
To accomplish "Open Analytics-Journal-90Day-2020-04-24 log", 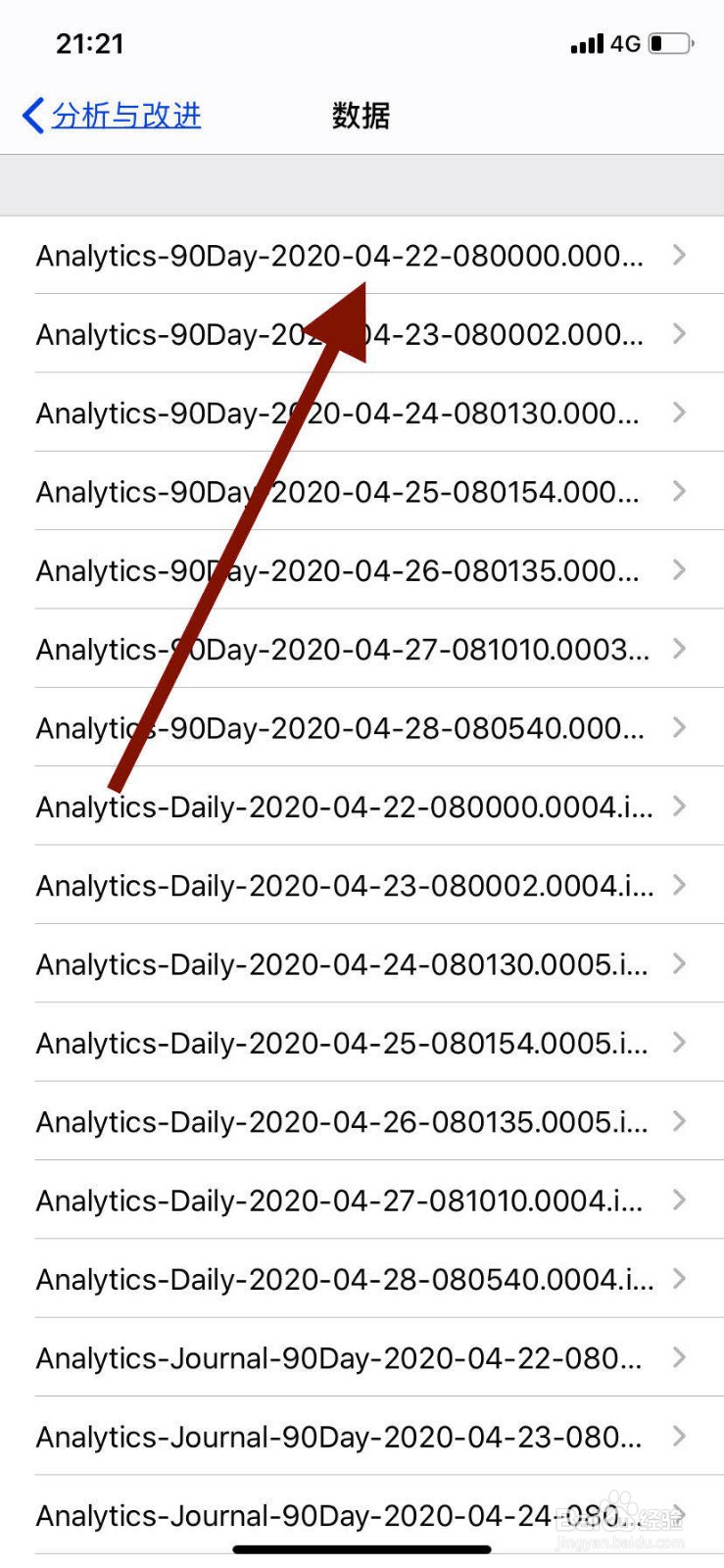I will [x=362, y=1515].
